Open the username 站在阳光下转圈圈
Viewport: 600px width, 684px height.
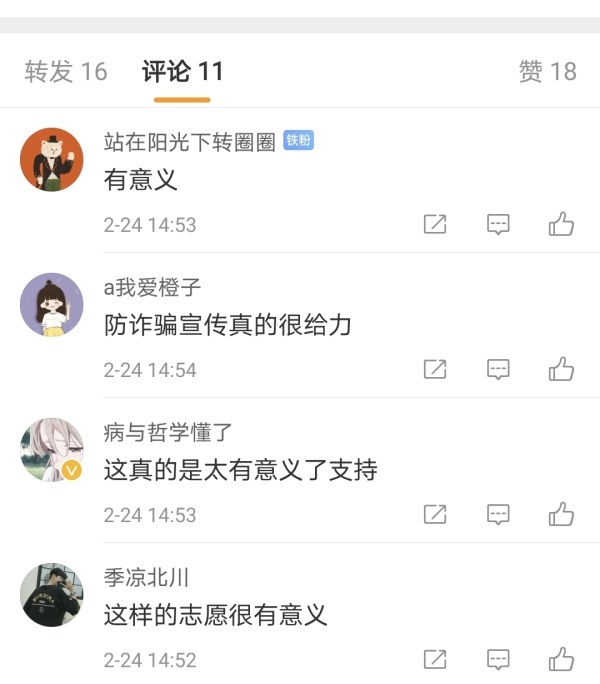(x=189, y=142)
